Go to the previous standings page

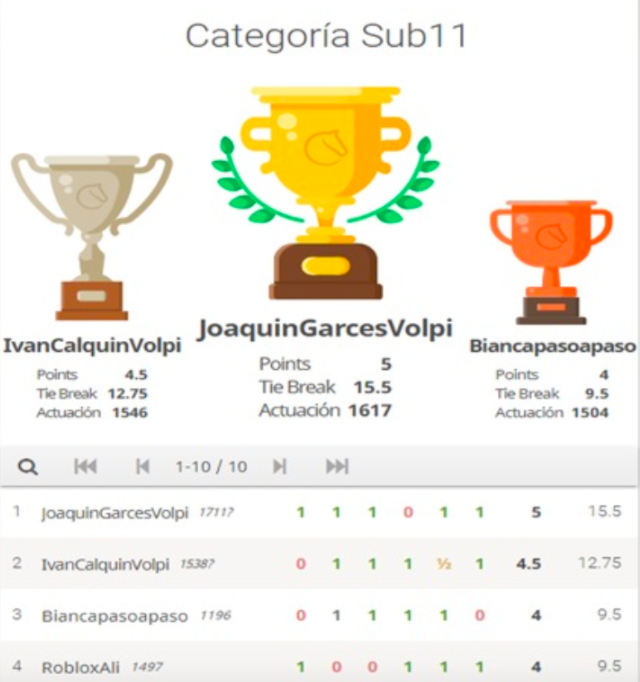[x=142, y=466]
